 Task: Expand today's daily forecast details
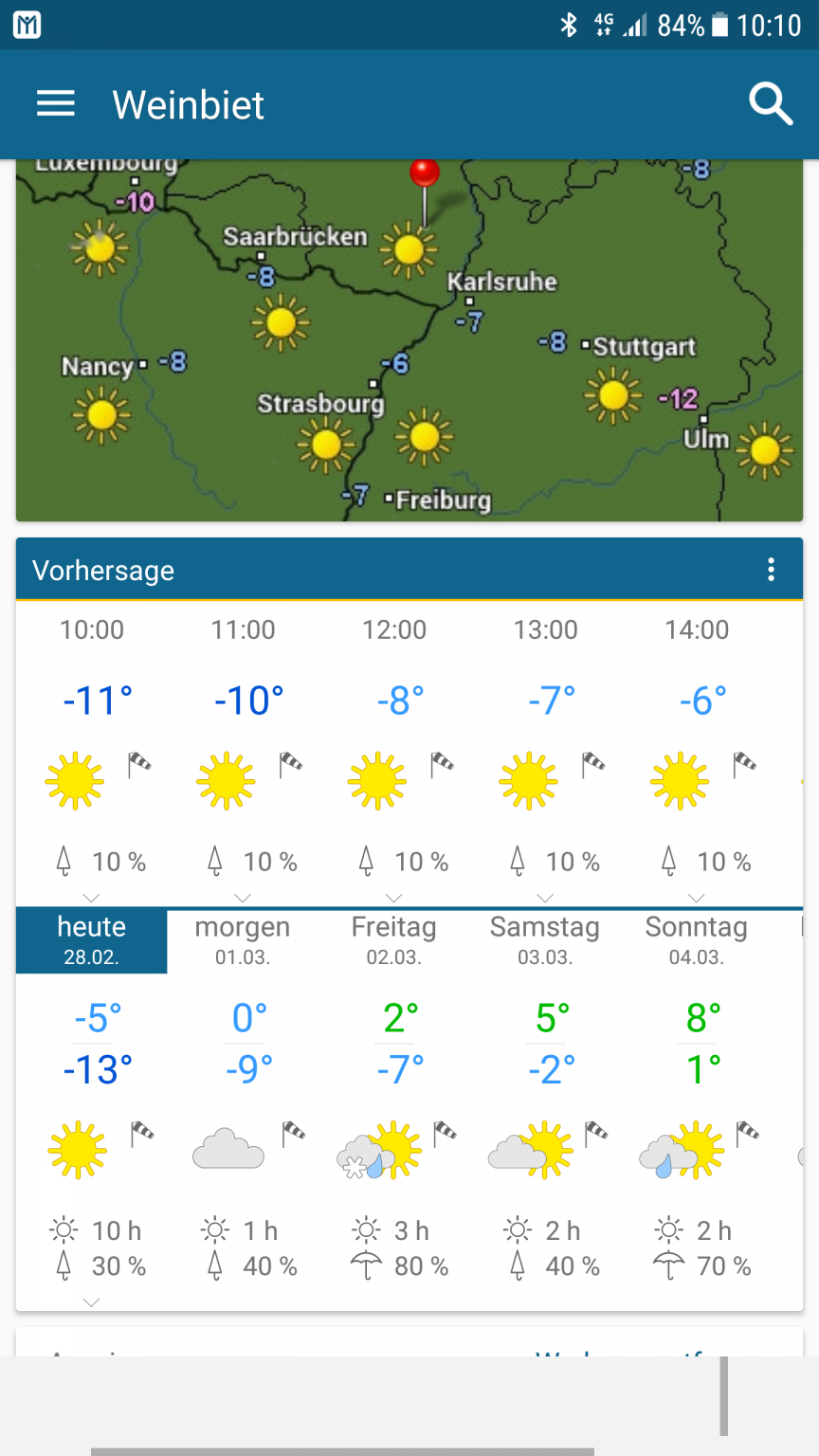(92, 1302)
